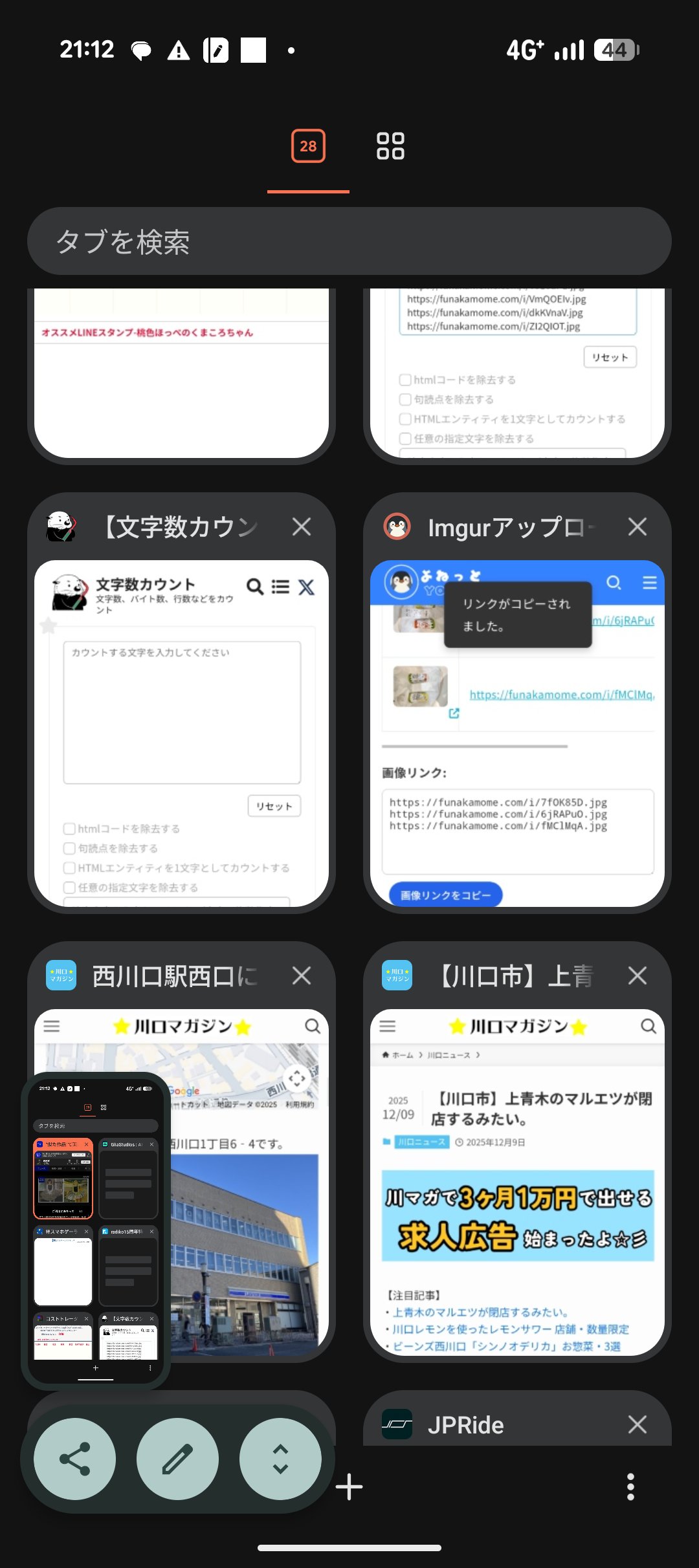
Task: Open the Imgur upload tab thumbnail
Action: (517, 731)
